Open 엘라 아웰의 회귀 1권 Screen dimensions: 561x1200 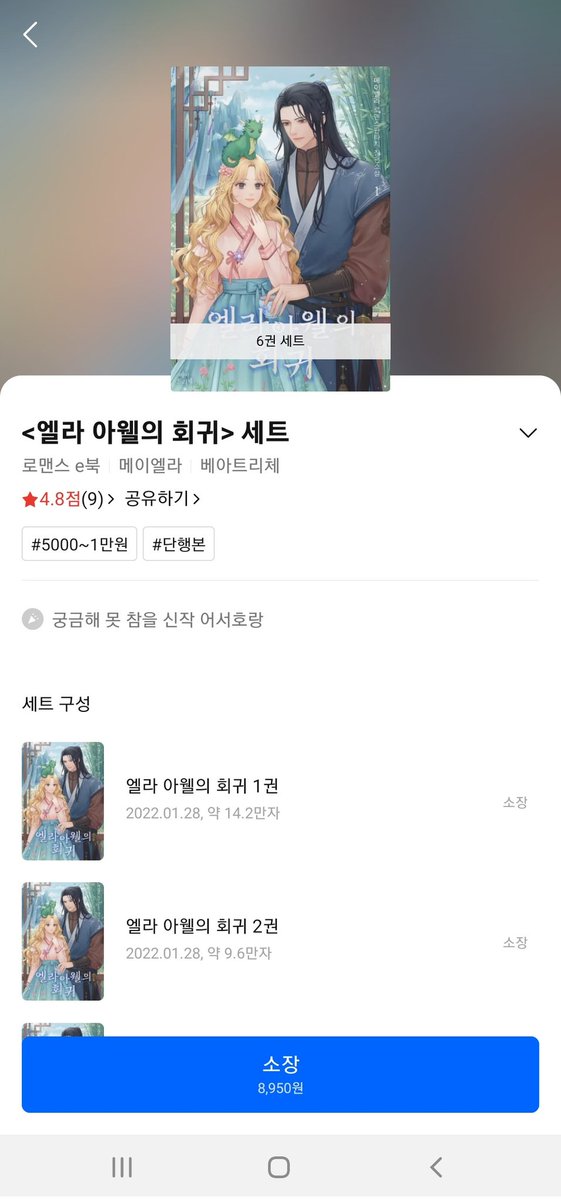pos(280,801)
